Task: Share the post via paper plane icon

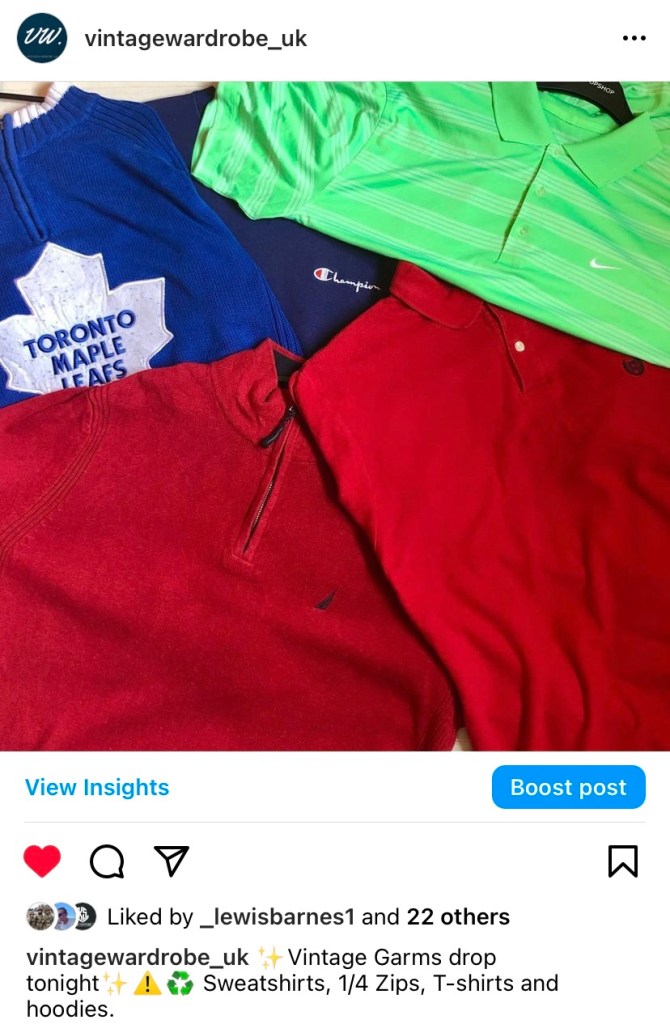Action: [171, 861]
